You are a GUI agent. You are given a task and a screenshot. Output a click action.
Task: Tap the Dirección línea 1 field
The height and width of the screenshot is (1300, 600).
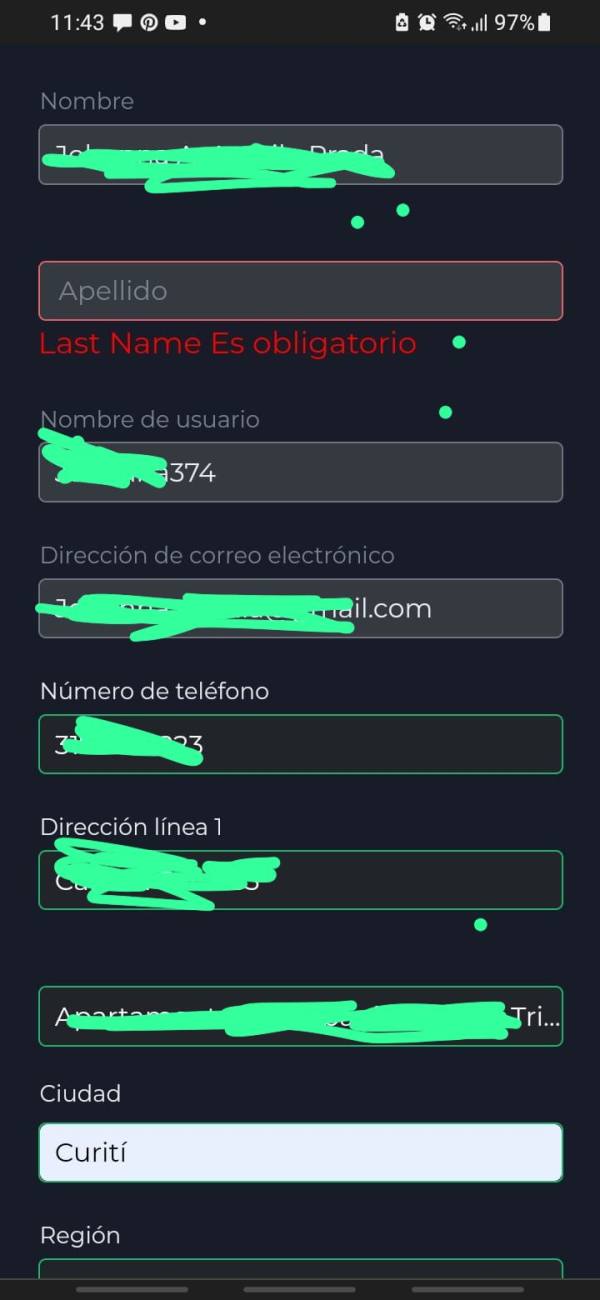pos(300,880)
